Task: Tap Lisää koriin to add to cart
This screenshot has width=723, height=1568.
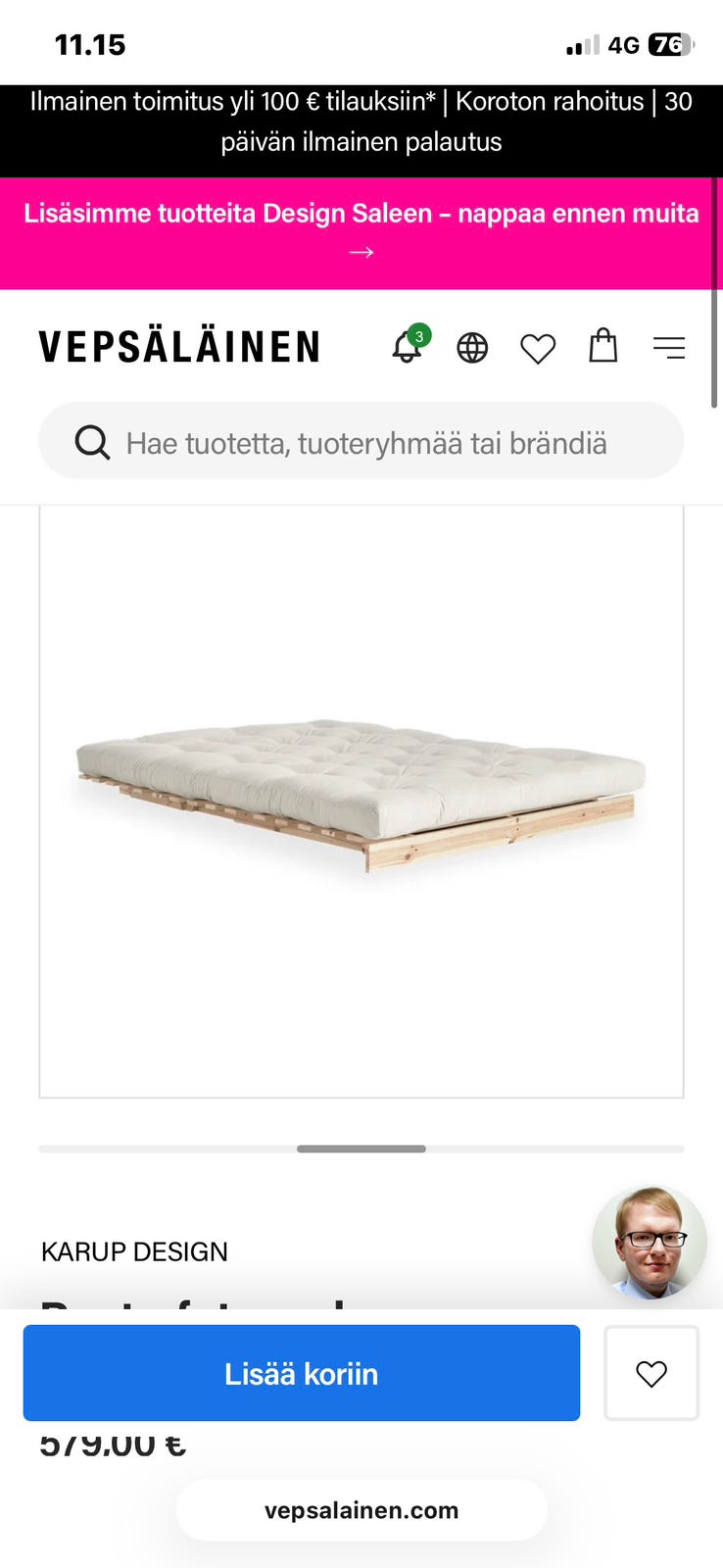Action: click(x=302, y=1373)
